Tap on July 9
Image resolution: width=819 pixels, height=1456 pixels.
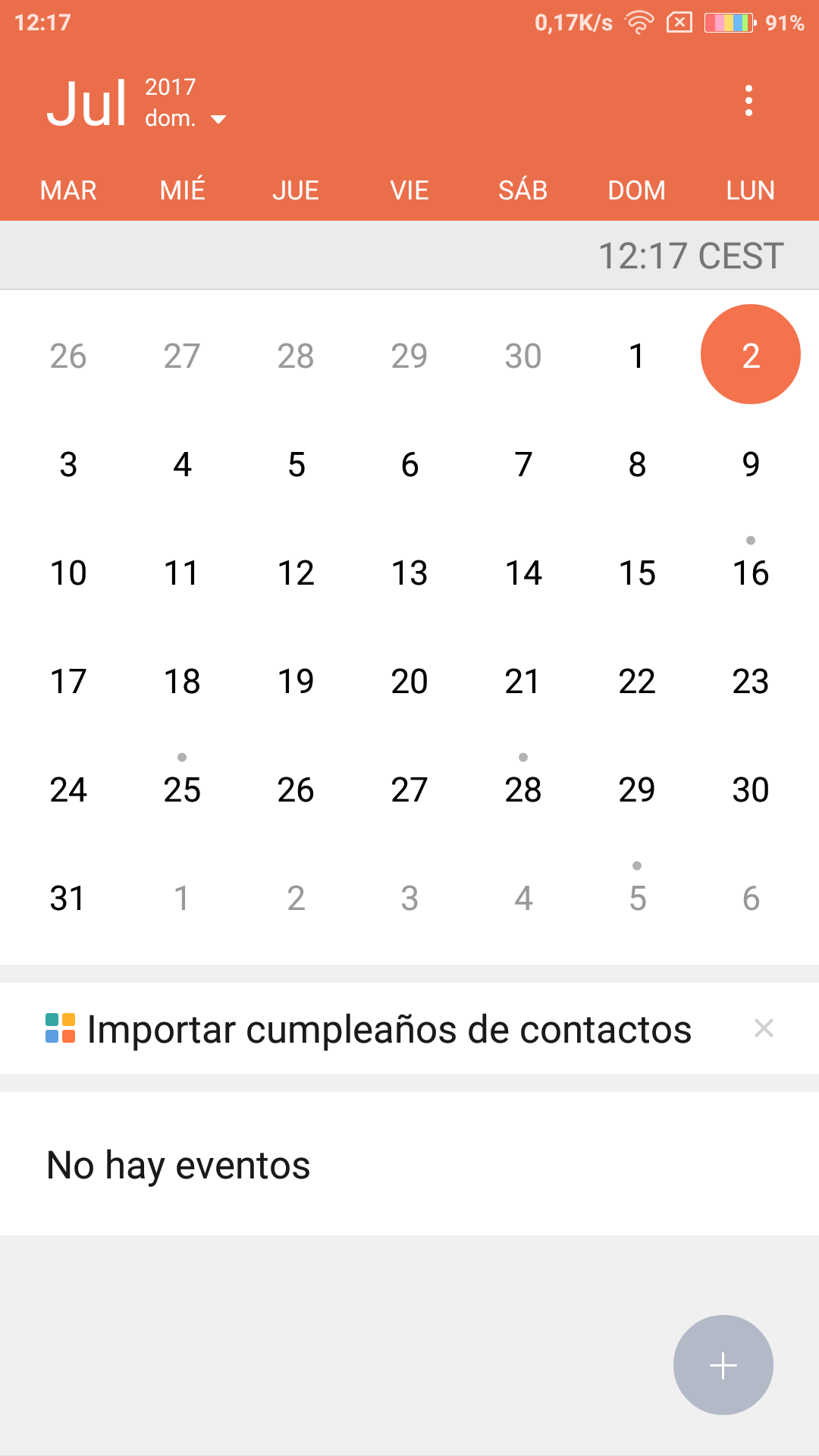point(751,464)
